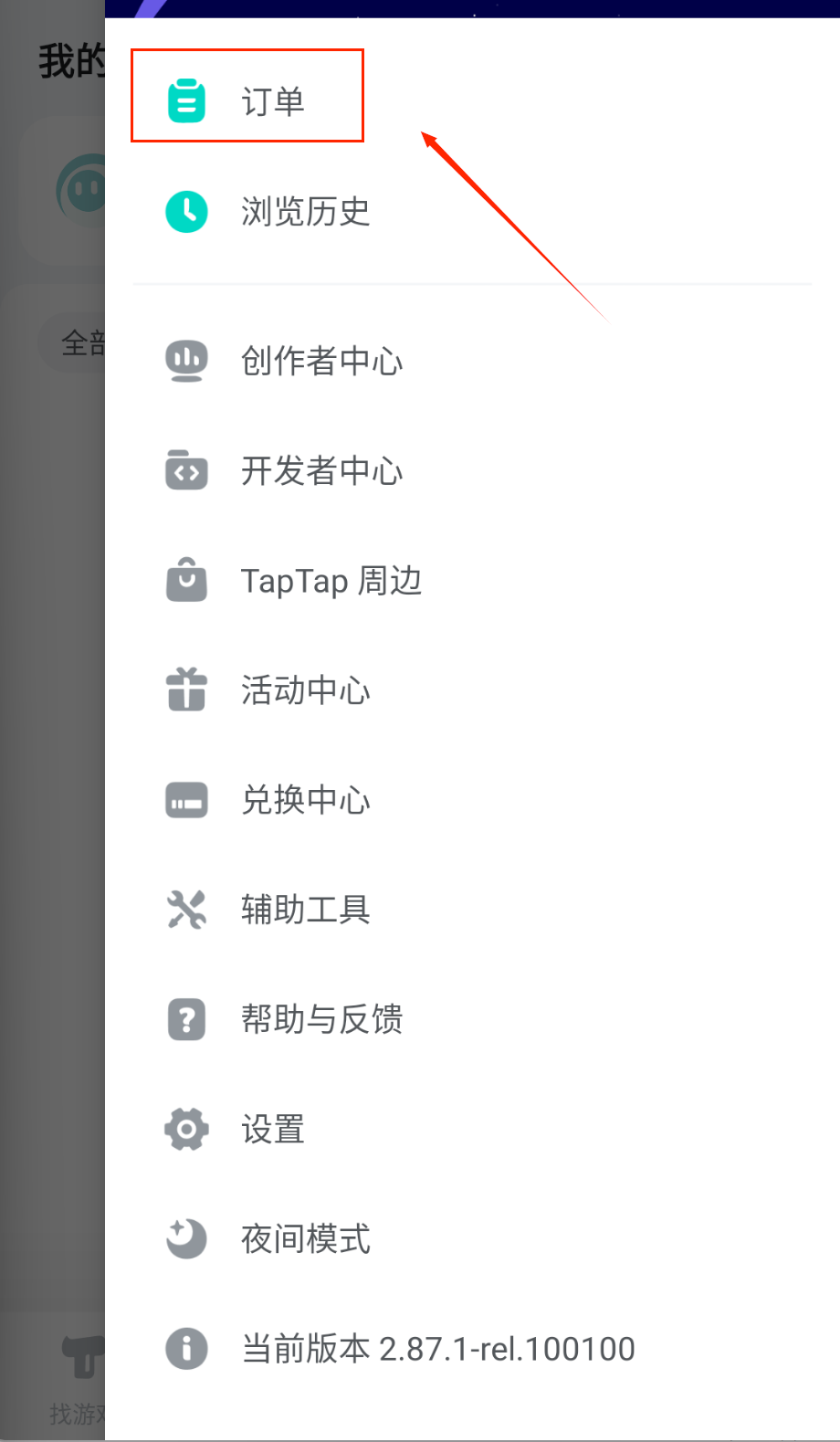840x1442 pixels.
Task: Go to 创作者中心
Action: [x=320, y=362]
